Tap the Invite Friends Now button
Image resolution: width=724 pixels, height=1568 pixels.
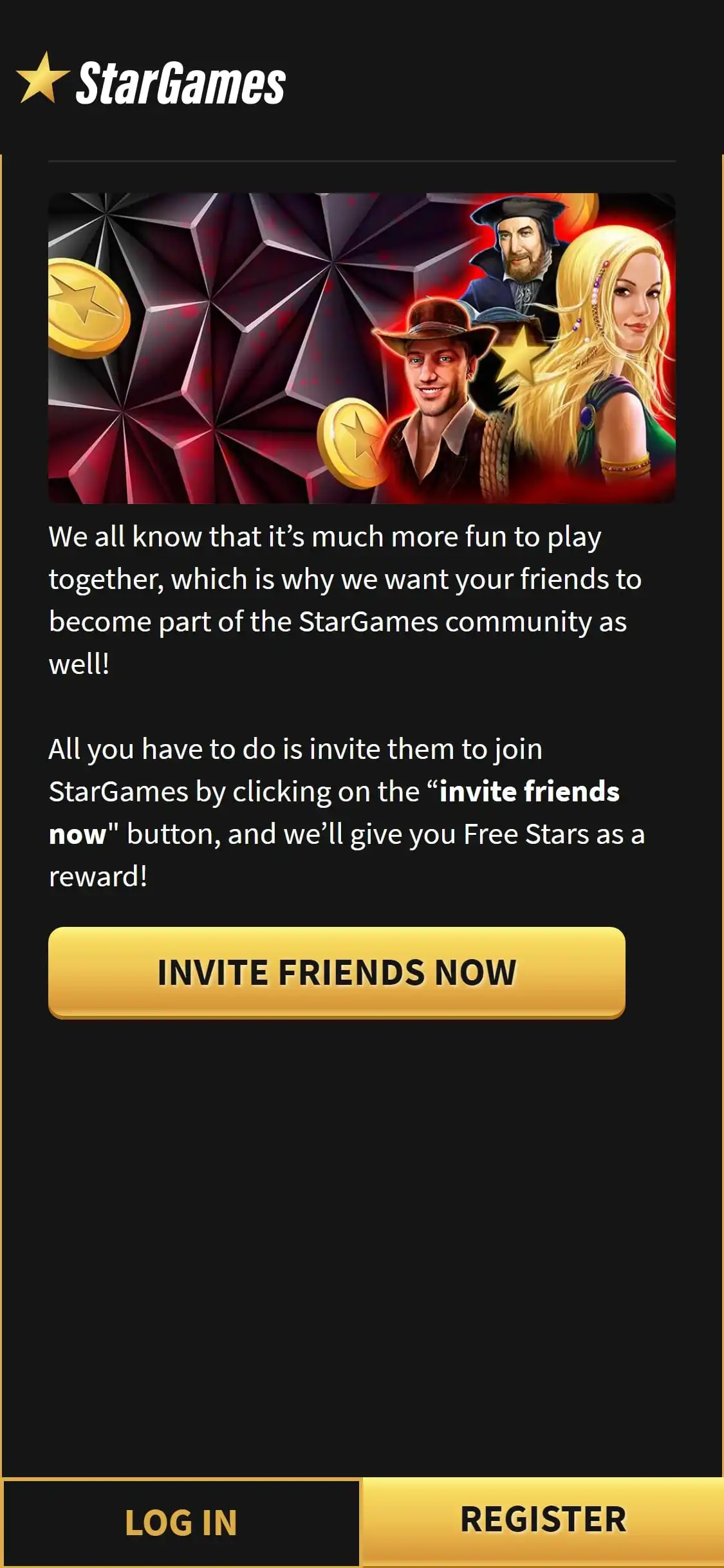pyautogui.click(x=337, y=972)
